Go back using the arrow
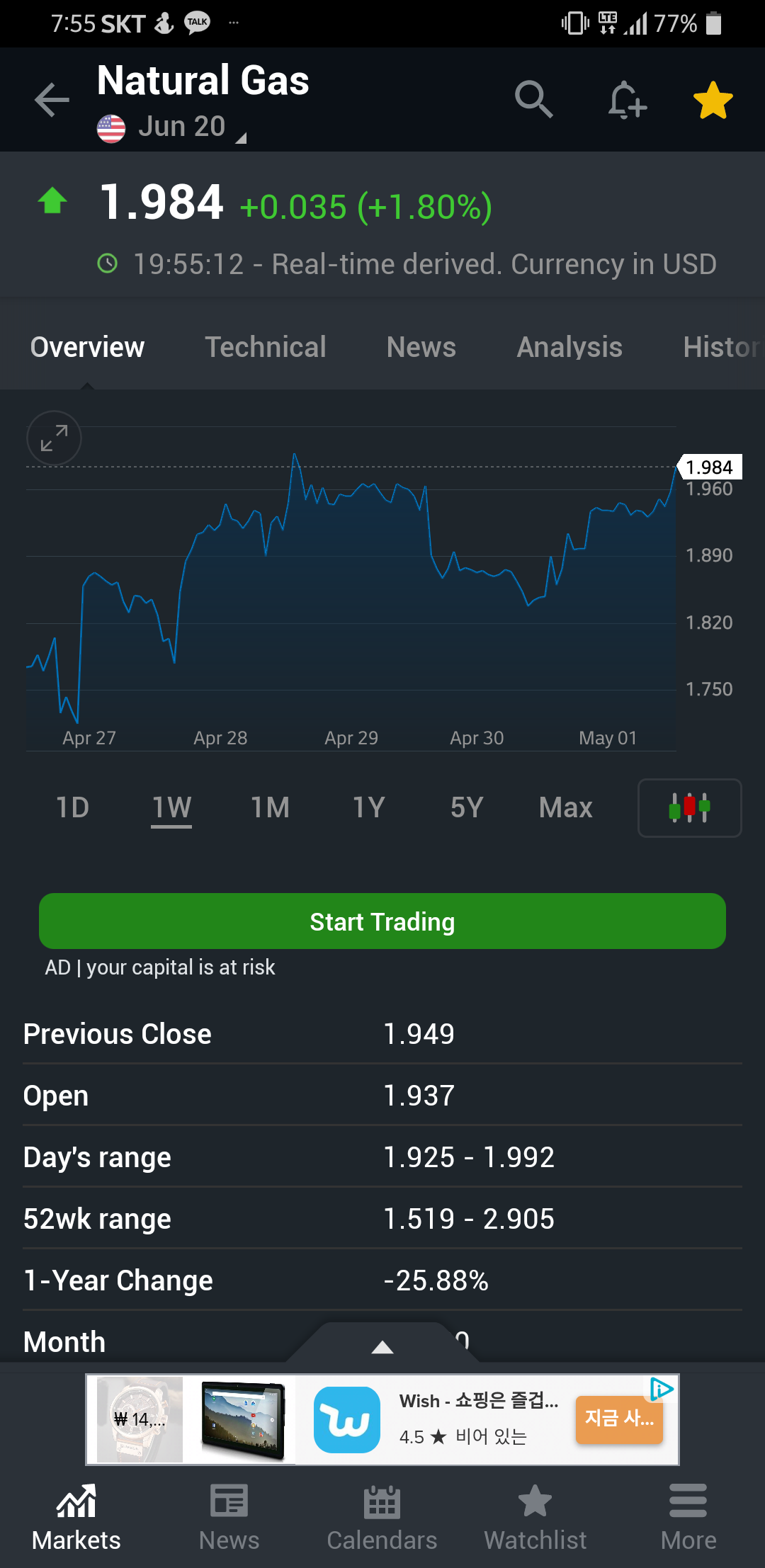The image size is (765, 1568). pos(52,99)
